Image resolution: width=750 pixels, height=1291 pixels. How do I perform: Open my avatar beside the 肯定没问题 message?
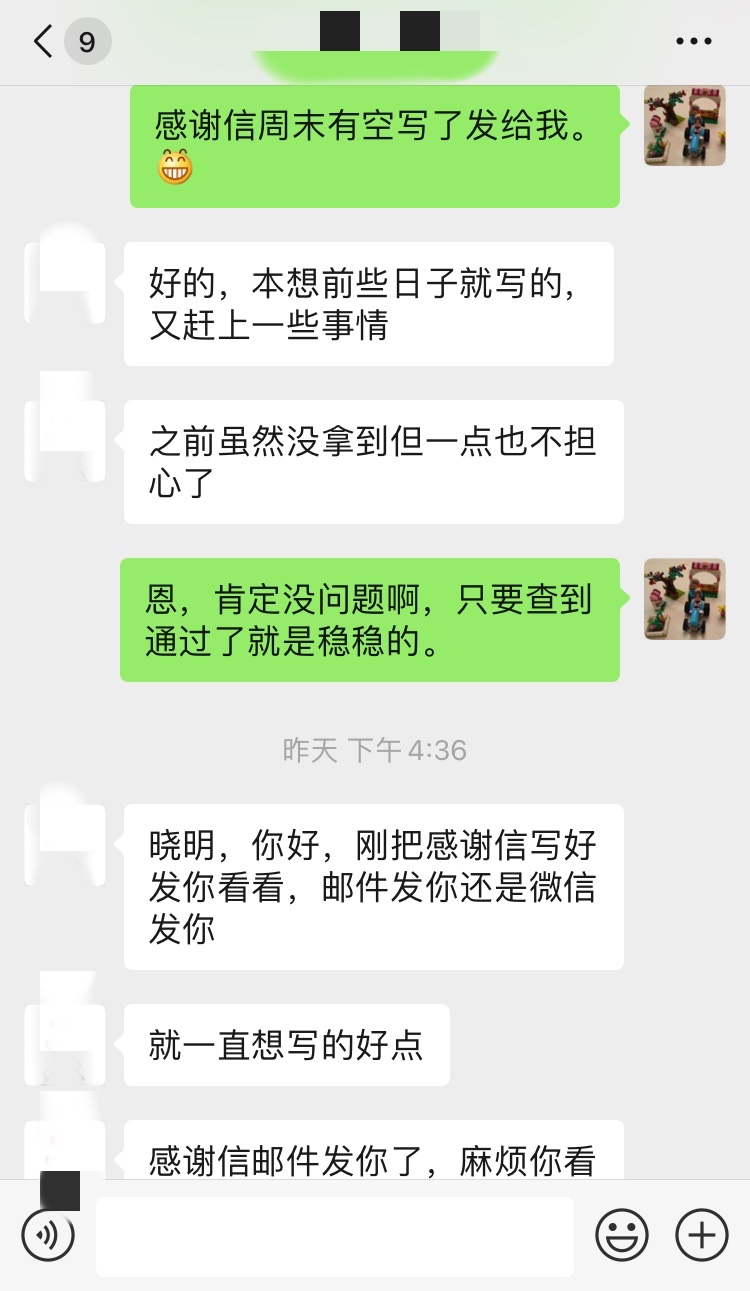[x=684, y=599]
